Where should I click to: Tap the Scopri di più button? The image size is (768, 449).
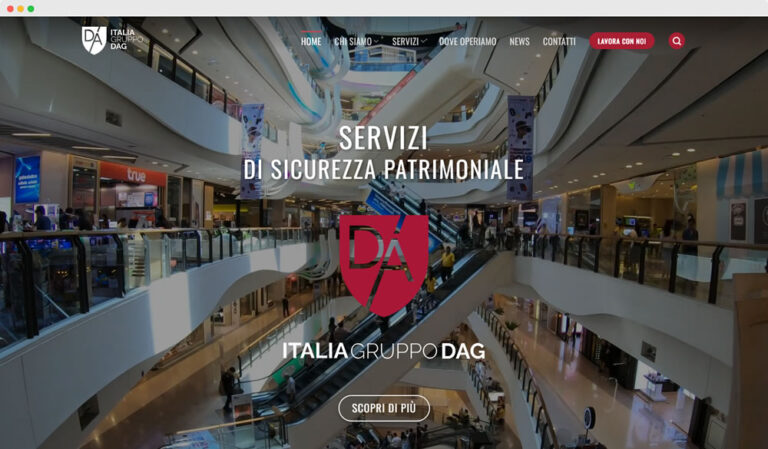click(x=384, y=408)
